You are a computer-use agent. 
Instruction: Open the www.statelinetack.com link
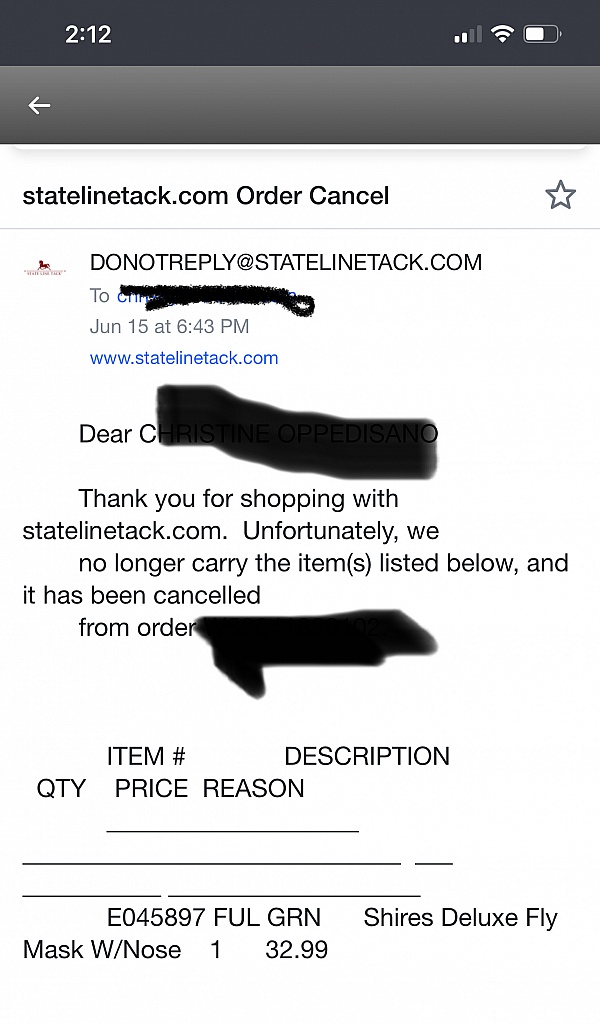point(184,358)
